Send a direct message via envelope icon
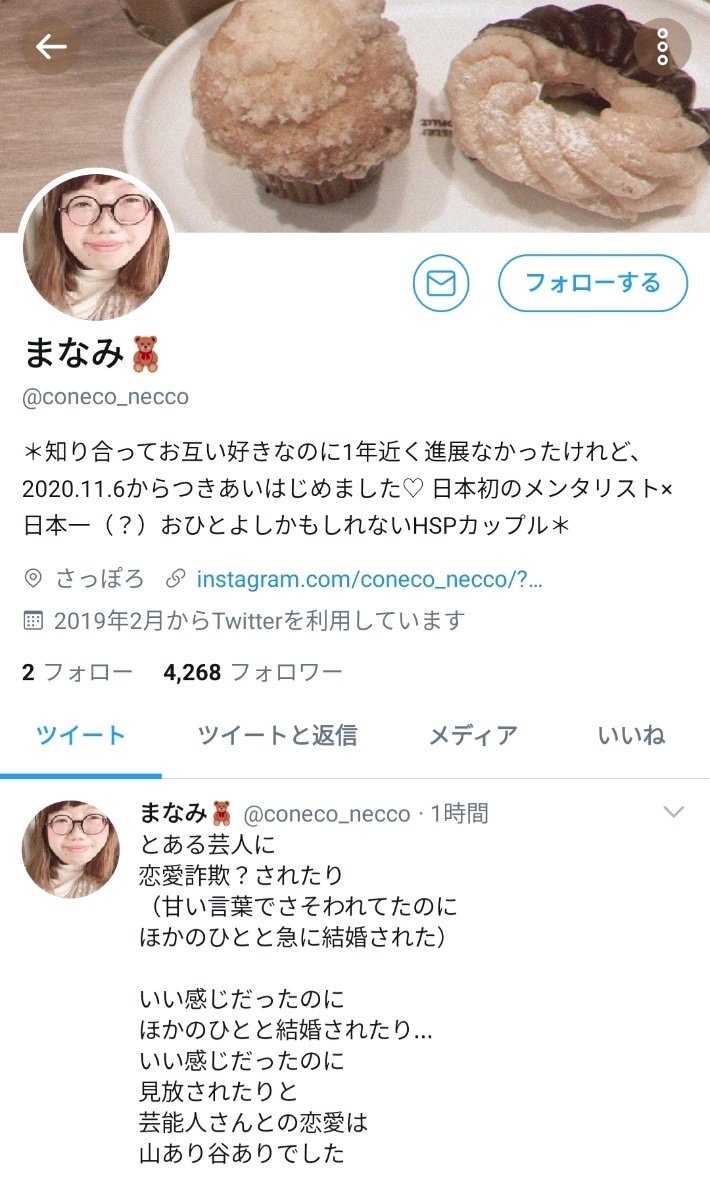This screenshot has height=1185, width=710. pos(441,283)
